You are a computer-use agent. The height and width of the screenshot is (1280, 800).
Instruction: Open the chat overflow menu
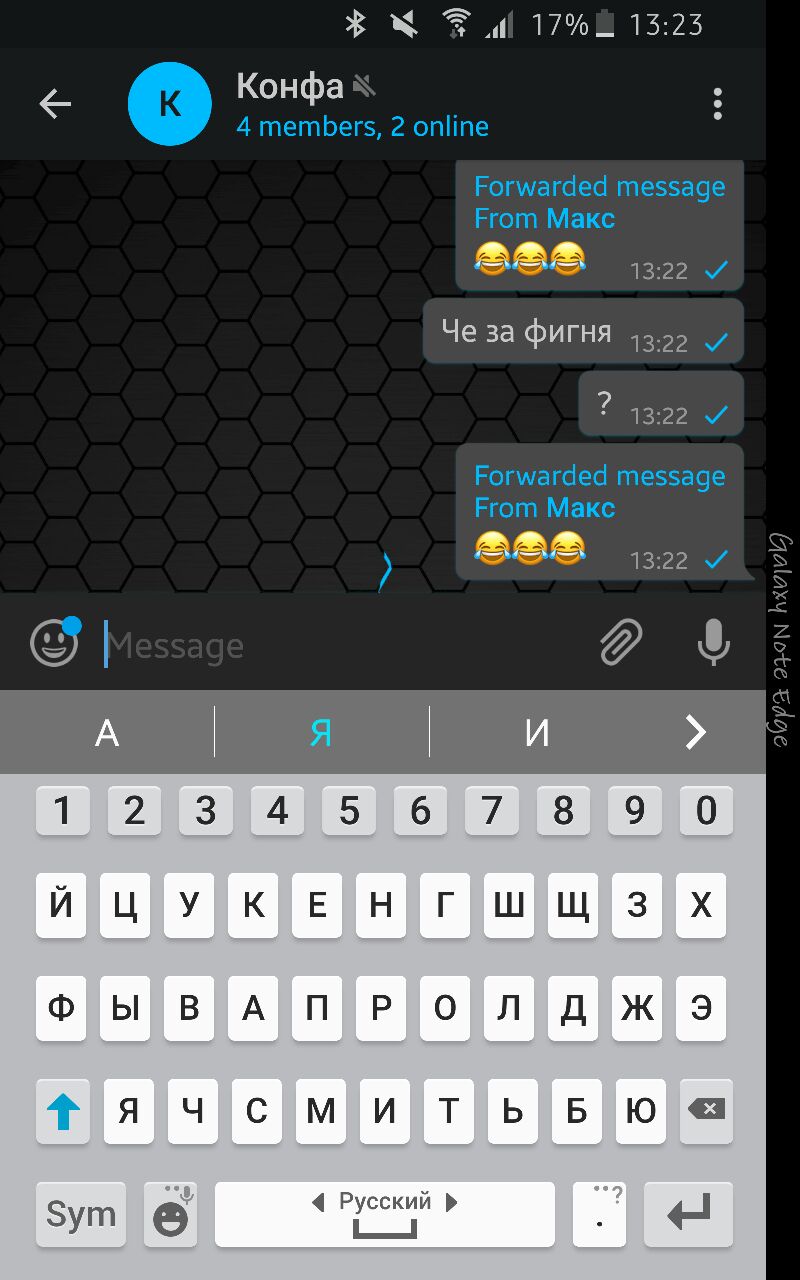[717, 104]
